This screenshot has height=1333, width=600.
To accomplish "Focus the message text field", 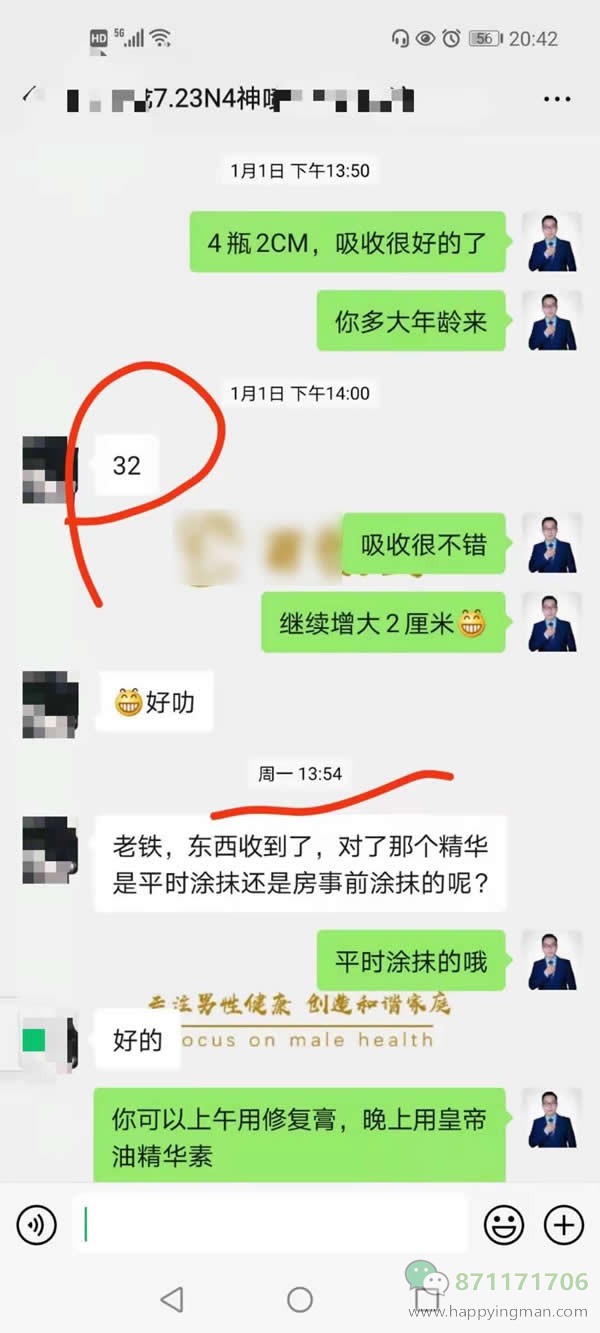I will 270,1224.
